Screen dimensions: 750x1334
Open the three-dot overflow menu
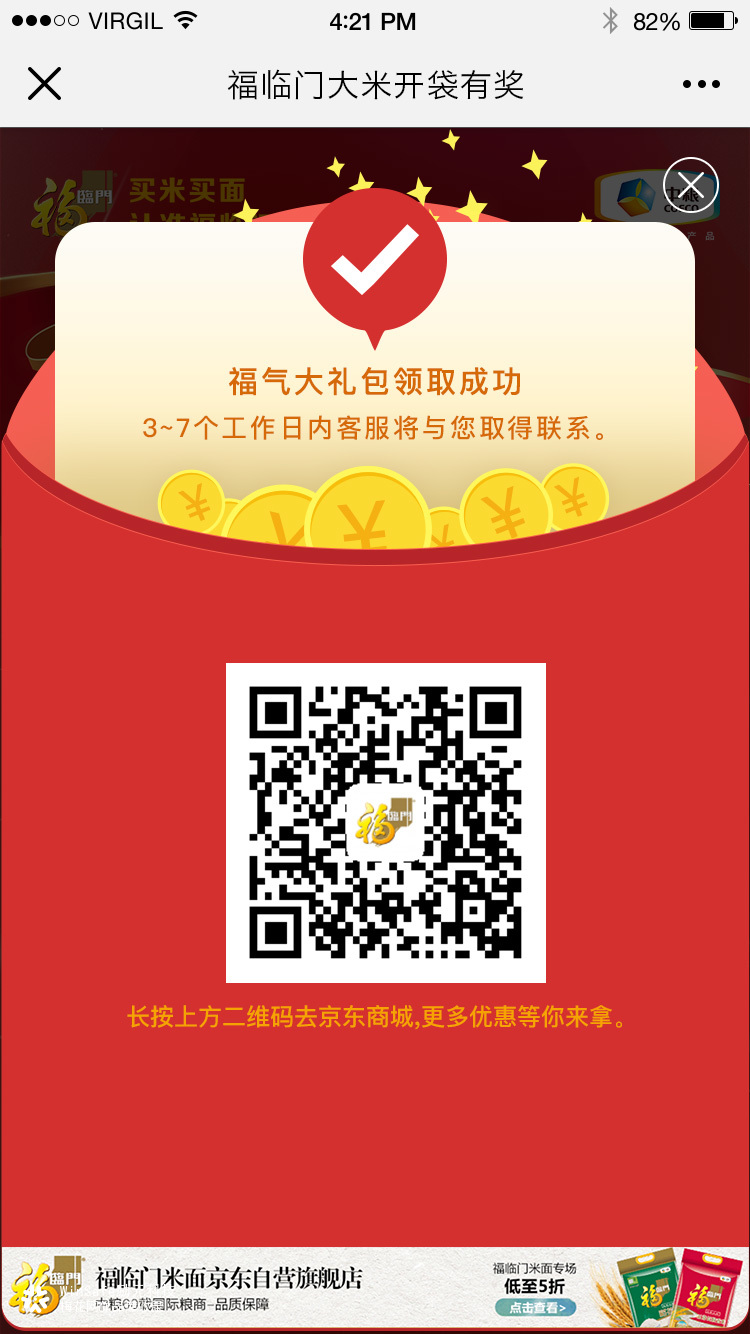701,85
